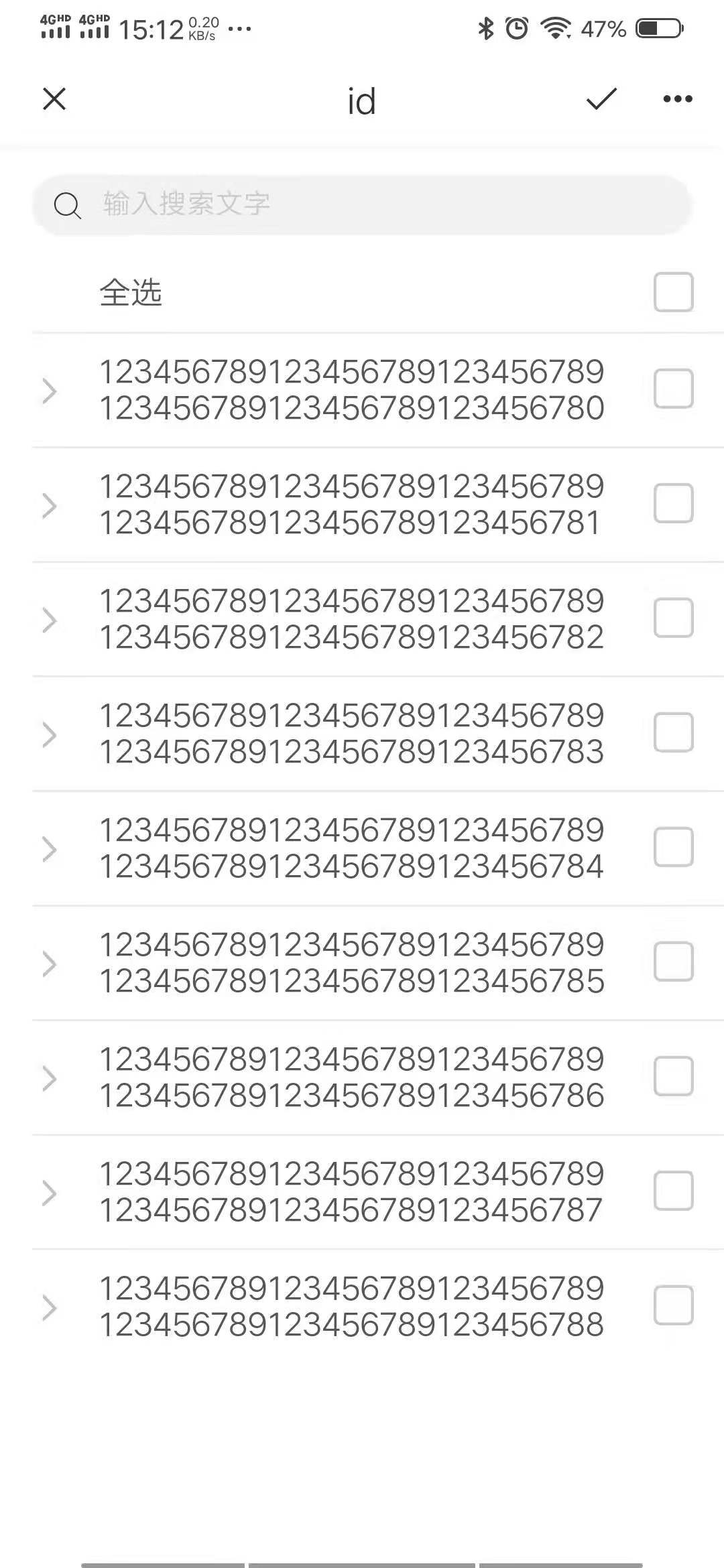
Task: Select the id title in the header
Action: [360, 99]
